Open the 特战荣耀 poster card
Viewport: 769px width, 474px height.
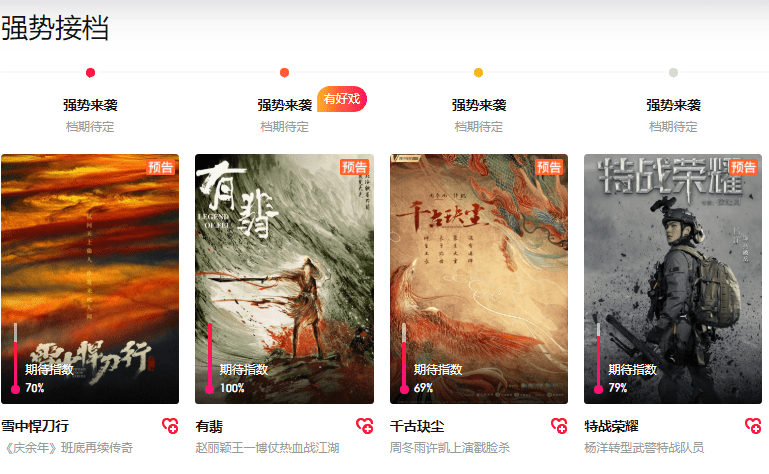pyautogui.click(x=672, y=278)
